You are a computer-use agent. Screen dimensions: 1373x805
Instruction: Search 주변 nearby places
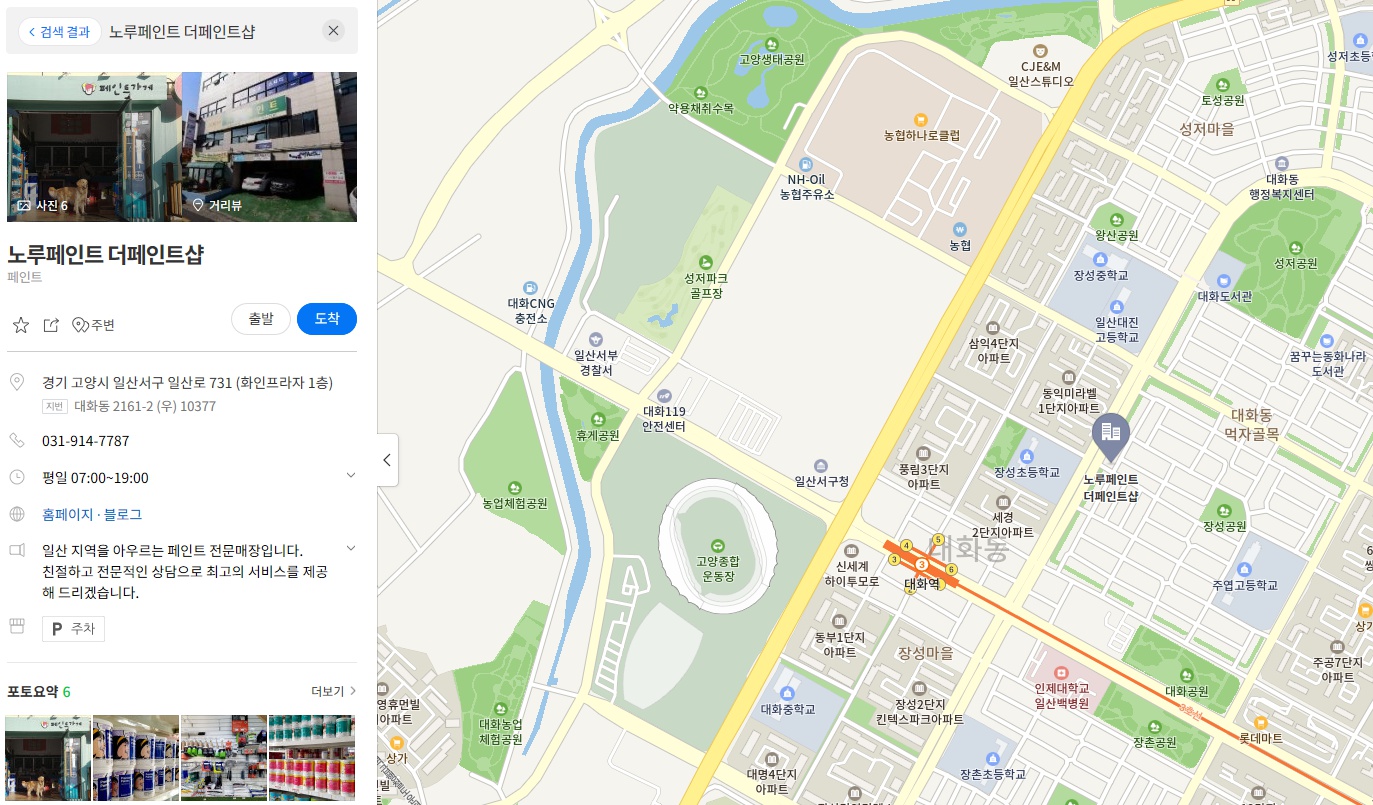coord(94,325)
